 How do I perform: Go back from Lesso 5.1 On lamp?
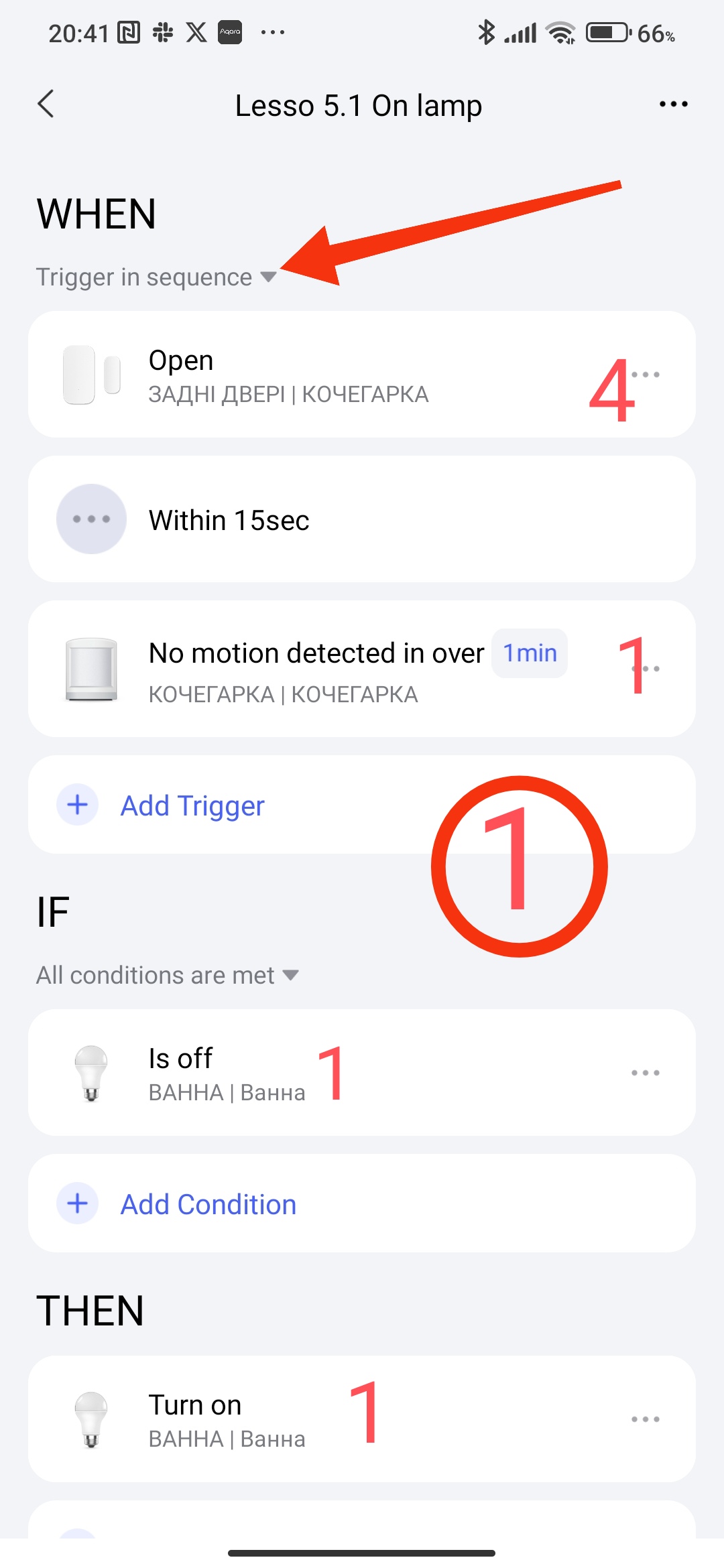coord(46,104)
